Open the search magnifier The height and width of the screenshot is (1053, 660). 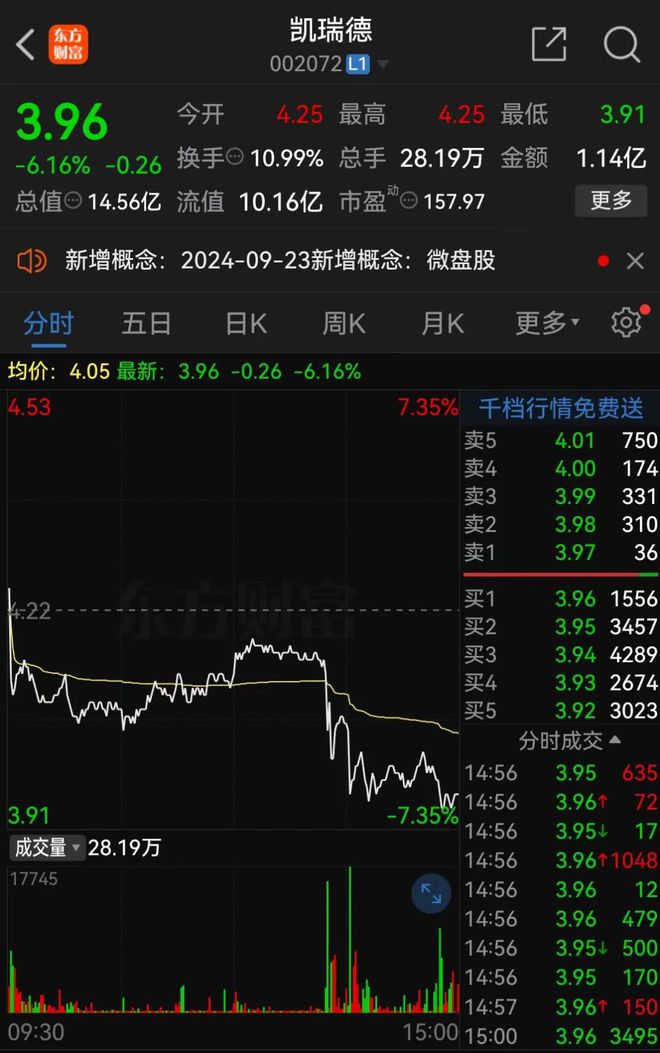[622, 44]
